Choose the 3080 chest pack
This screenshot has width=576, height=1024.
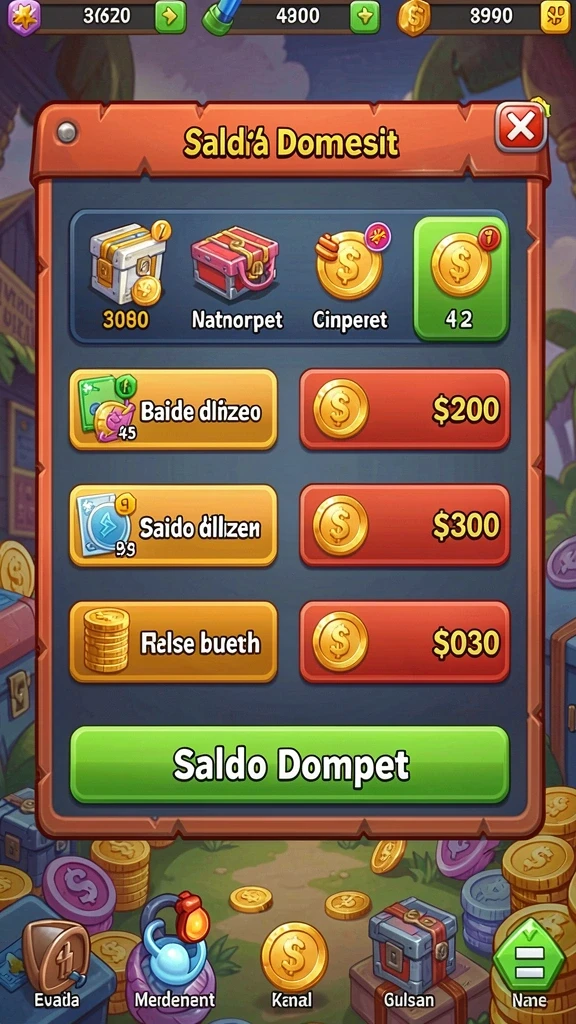click(127, 276)
